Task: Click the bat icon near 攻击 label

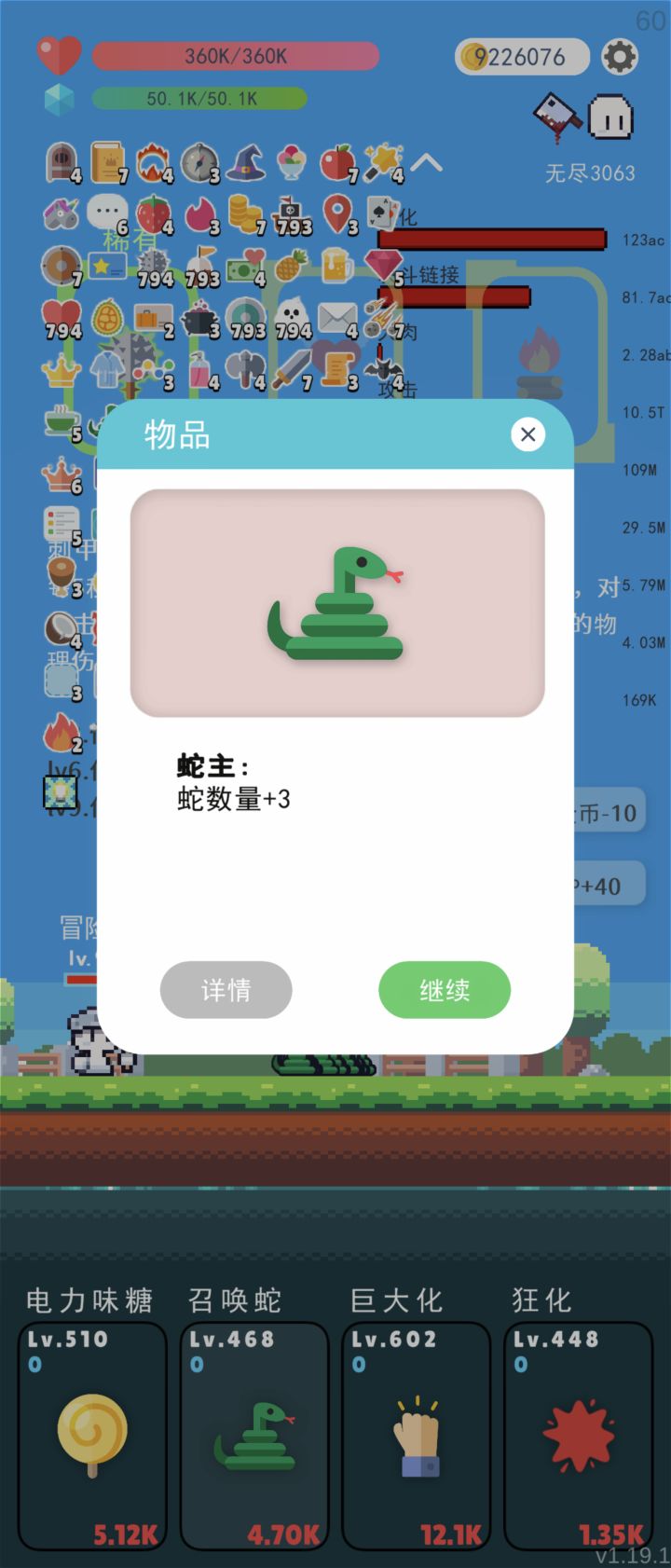Action: coord(384,367)
